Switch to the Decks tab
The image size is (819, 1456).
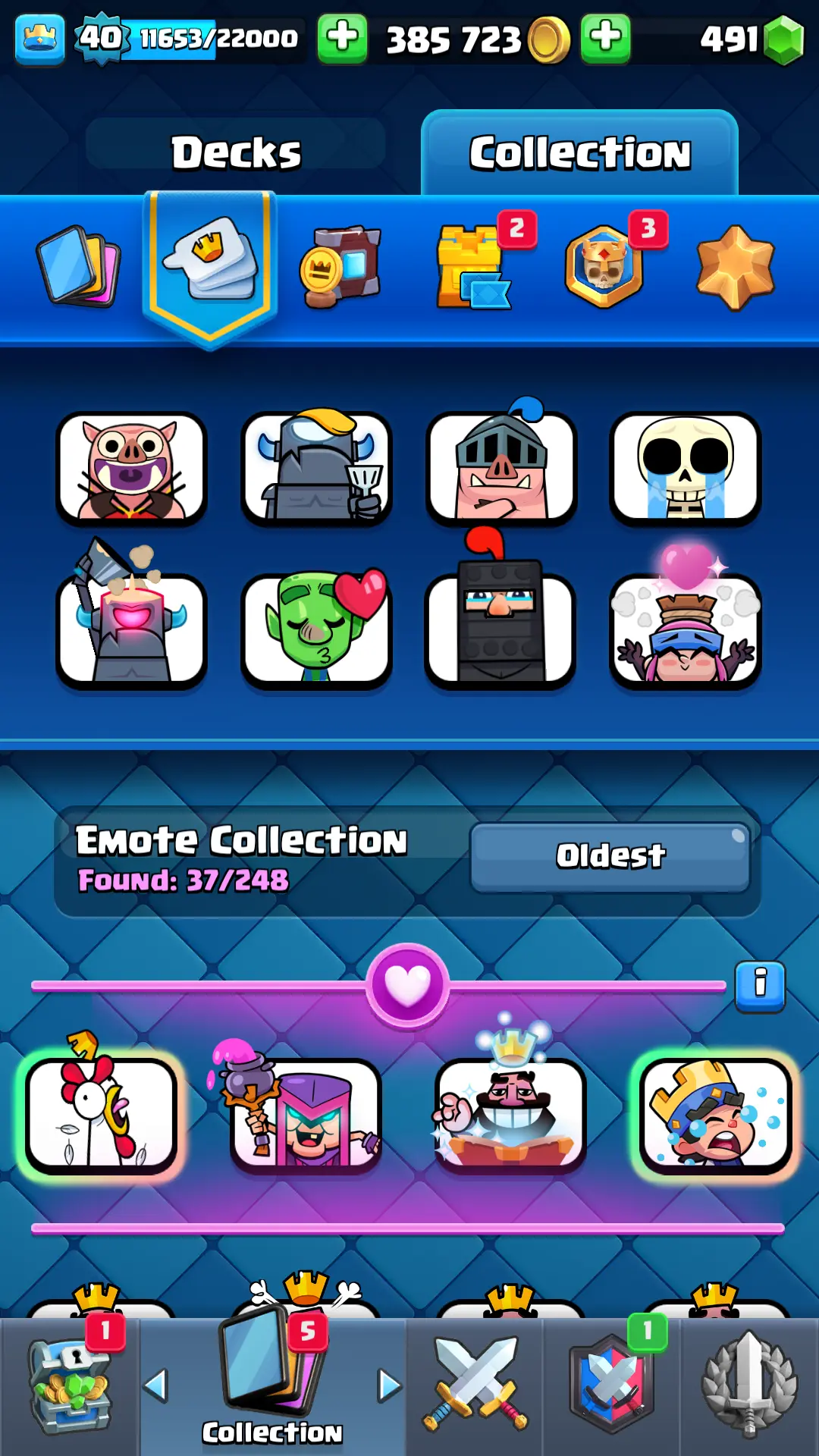[236, 152]
